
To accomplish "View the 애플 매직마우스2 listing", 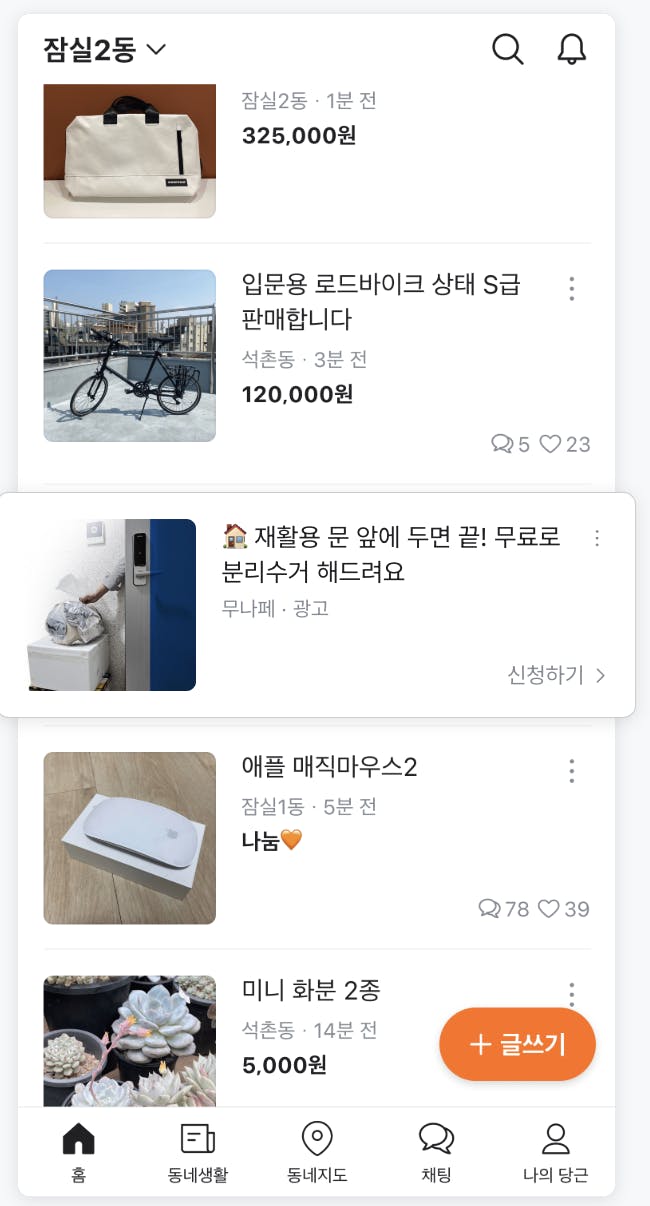I will click(330, 768).
